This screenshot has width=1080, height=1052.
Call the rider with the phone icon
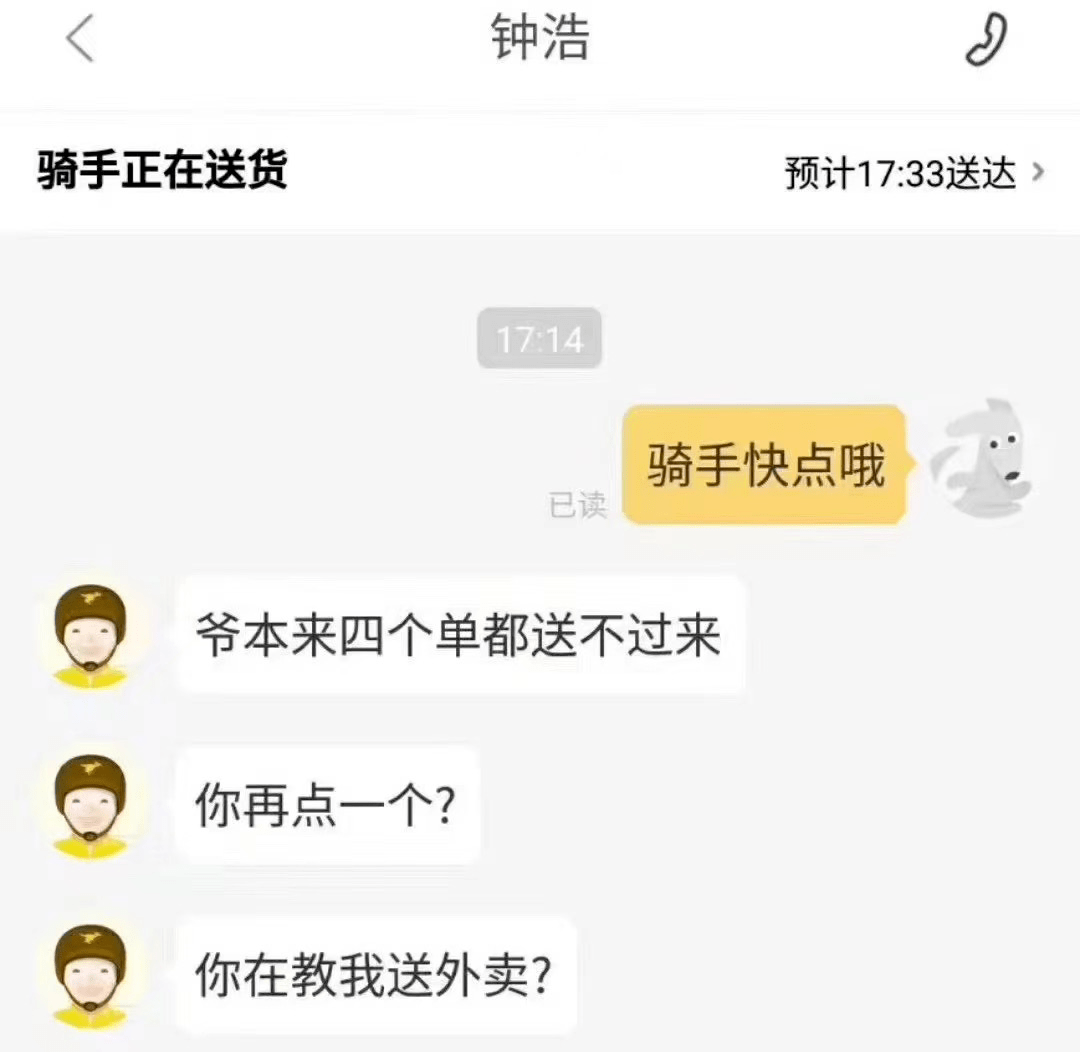pyautogui.click(x=986, y=41)
